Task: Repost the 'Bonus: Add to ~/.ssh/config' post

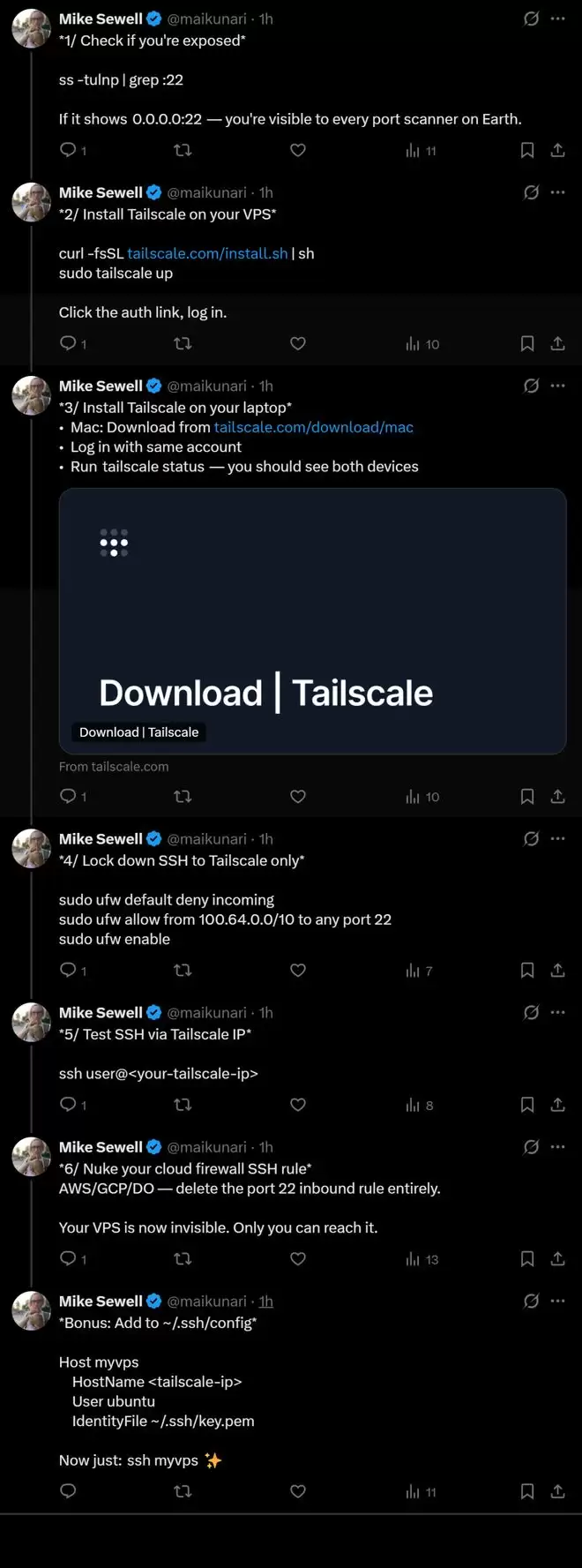Action: pyautogui.click(x=183, y=1491)
